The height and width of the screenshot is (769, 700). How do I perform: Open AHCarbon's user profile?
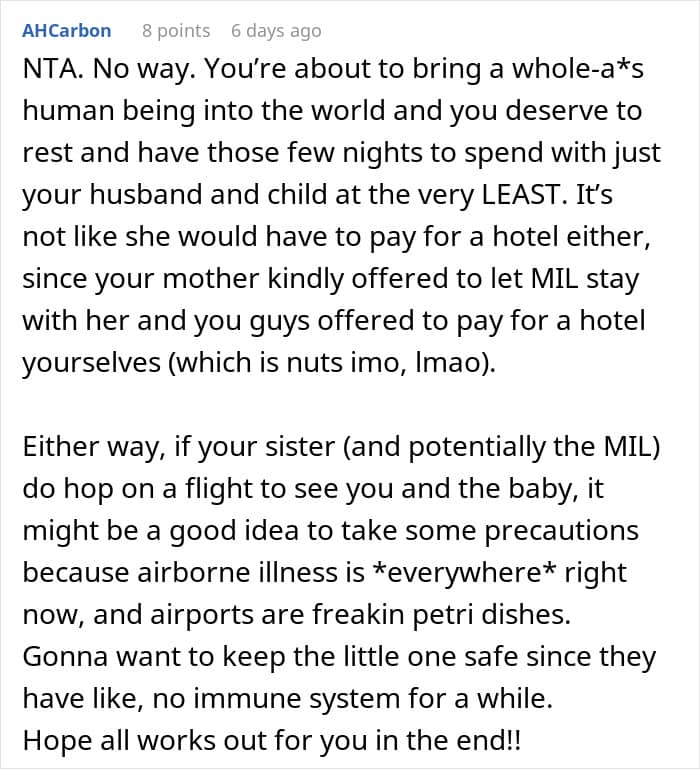(67, 30)
